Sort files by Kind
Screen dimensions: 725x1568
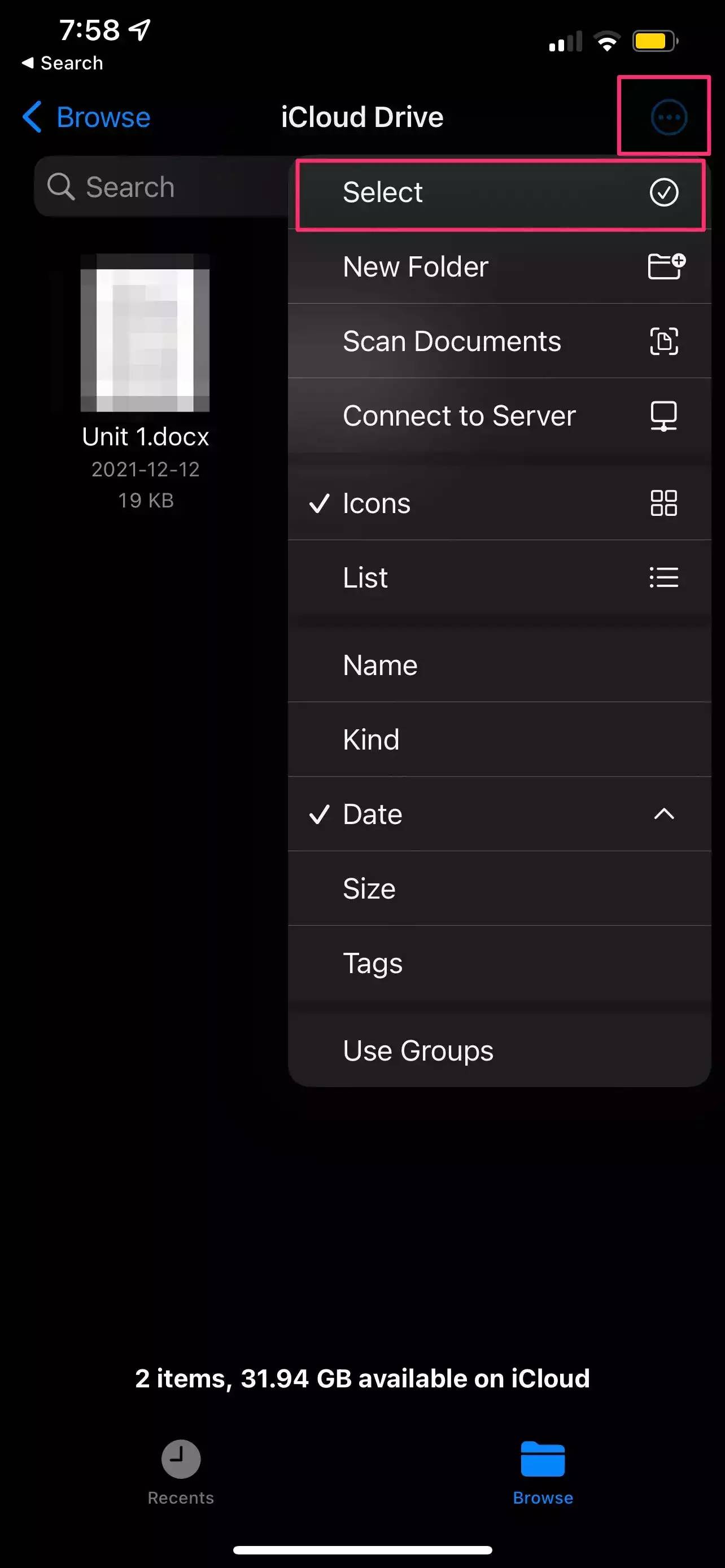(x=499, y=739)
